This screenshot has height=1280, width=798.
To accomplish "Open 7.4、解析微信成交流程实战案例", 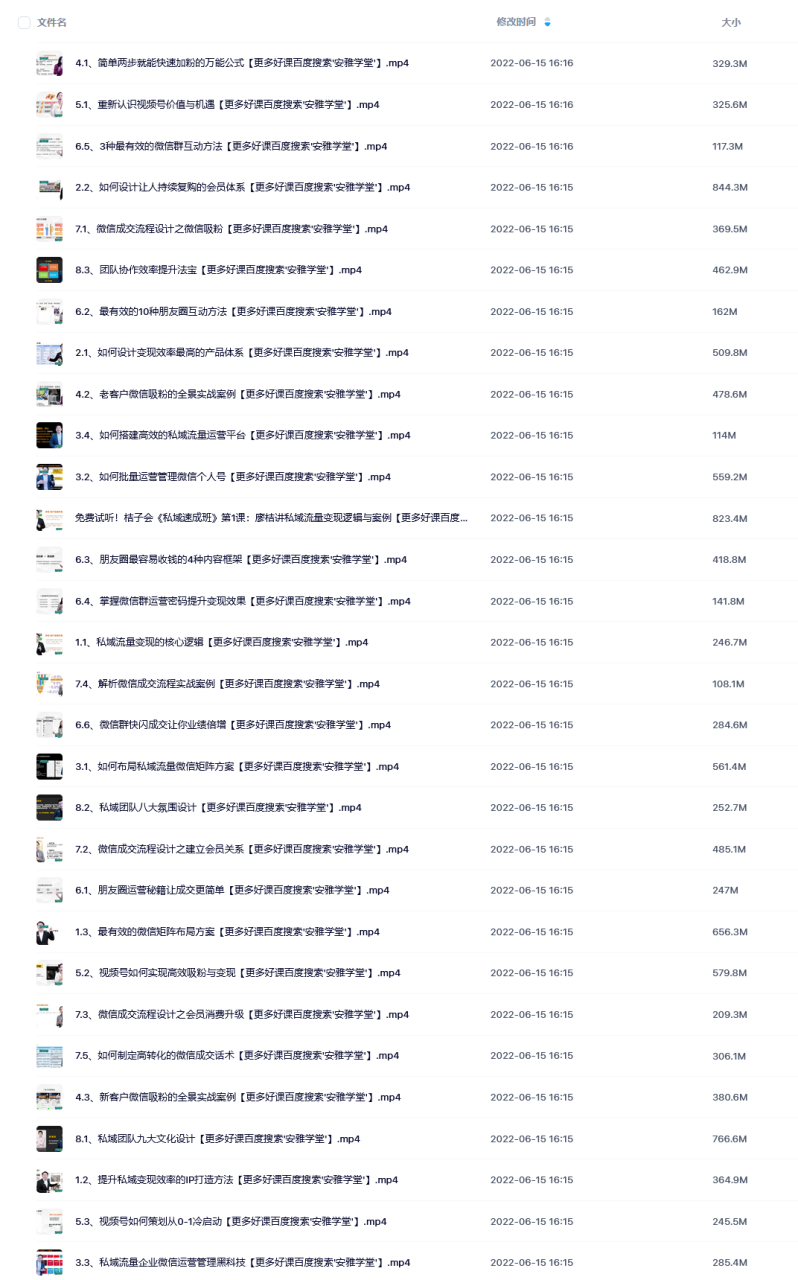I will (227, 684).
